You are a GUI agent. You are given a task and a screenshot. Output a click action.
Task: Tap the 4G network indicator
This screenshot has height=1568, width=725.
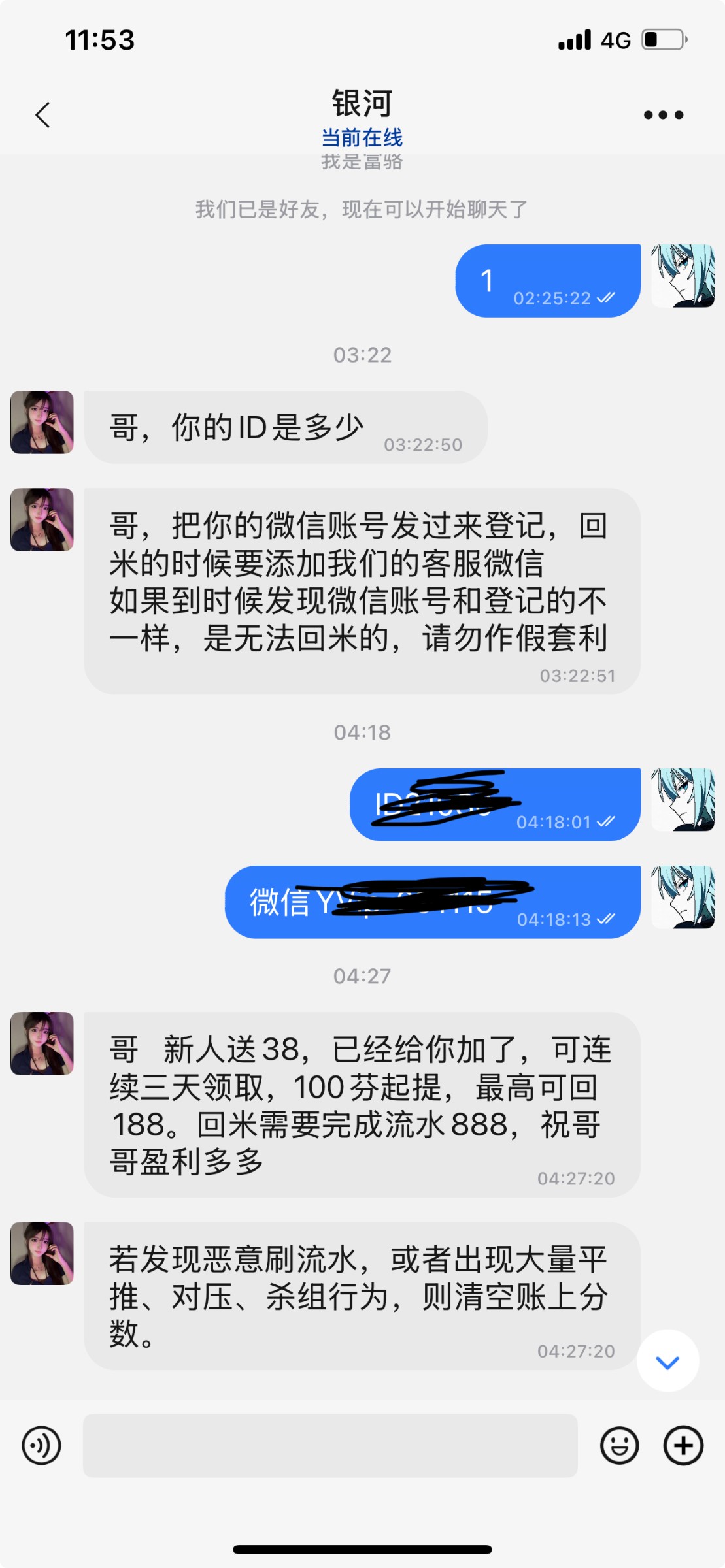[615, 41]
